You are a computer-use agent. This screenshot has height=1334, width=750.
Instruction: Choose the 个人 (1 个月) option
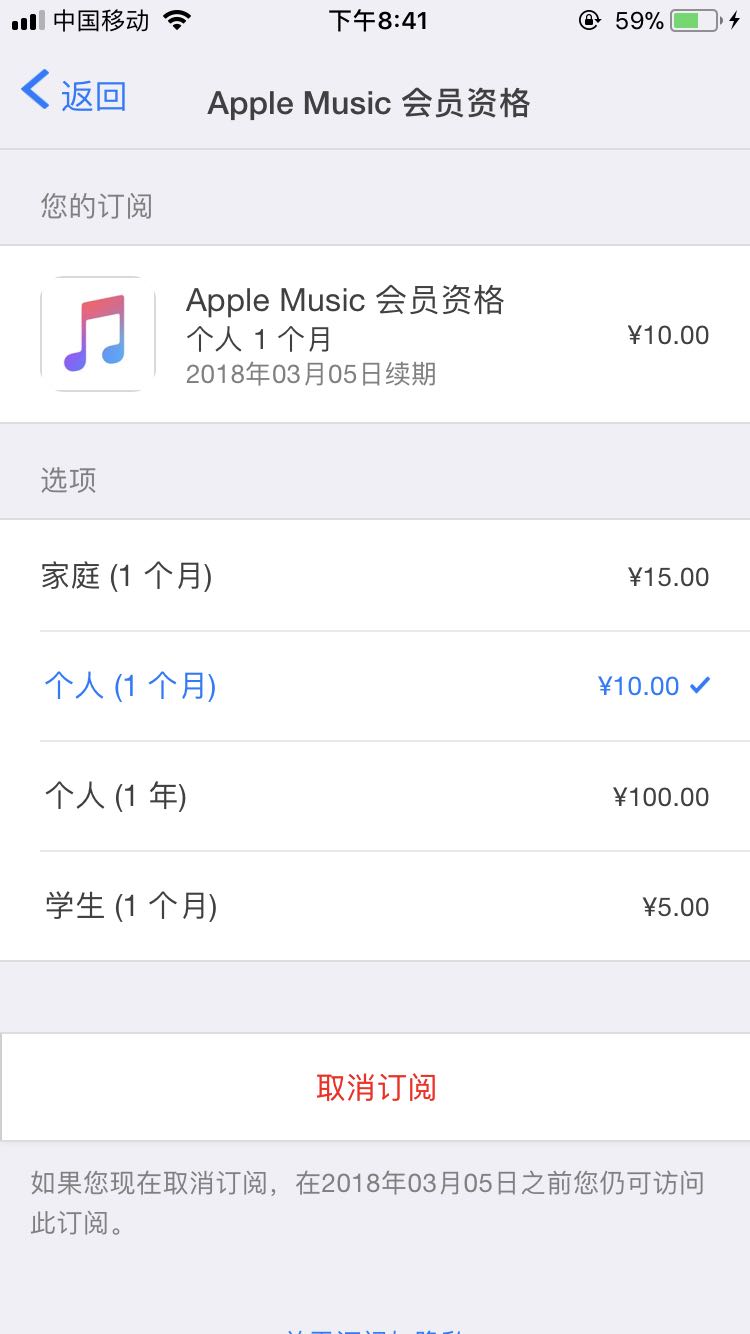point(375,686)
